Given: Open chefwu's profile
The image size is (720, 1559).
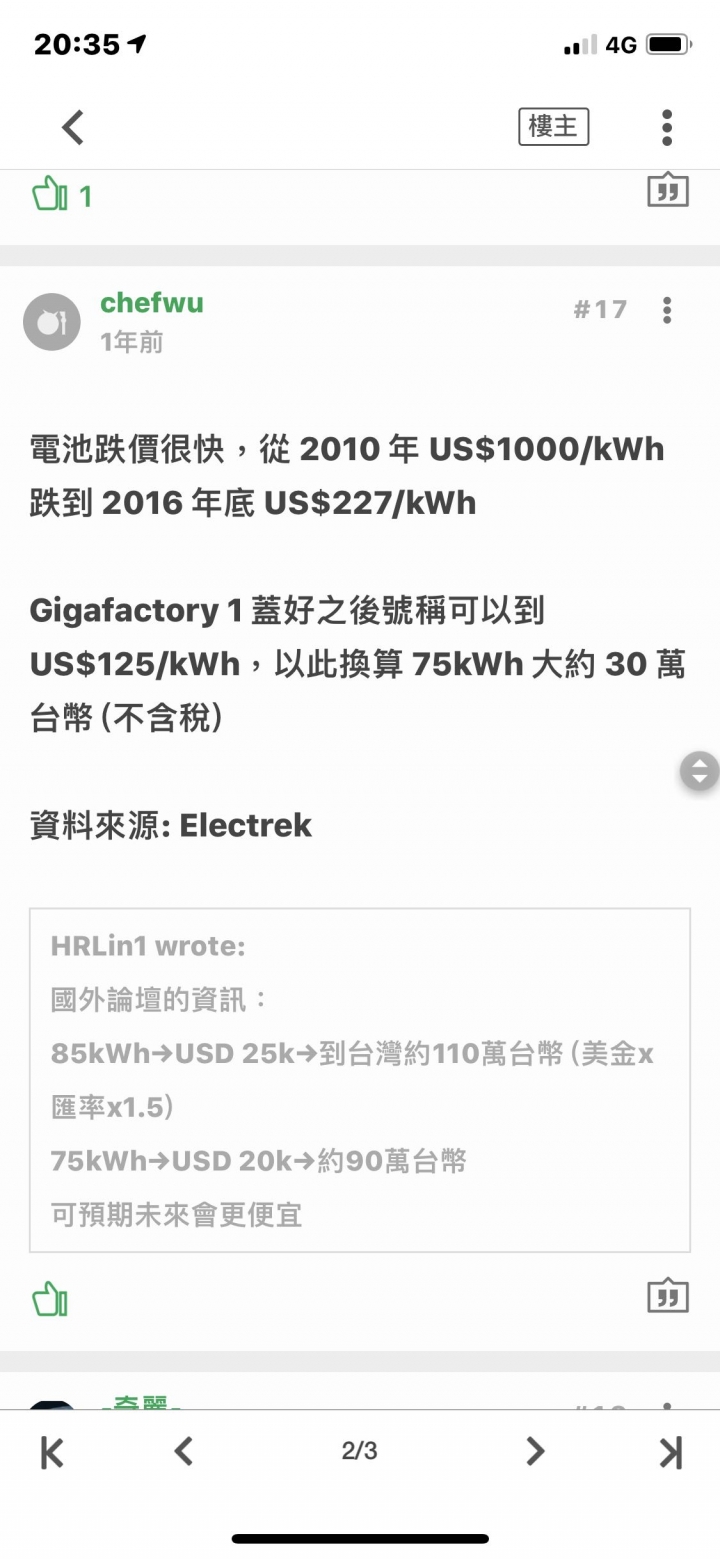Looking at the screenshot, I should pos(151,303).
